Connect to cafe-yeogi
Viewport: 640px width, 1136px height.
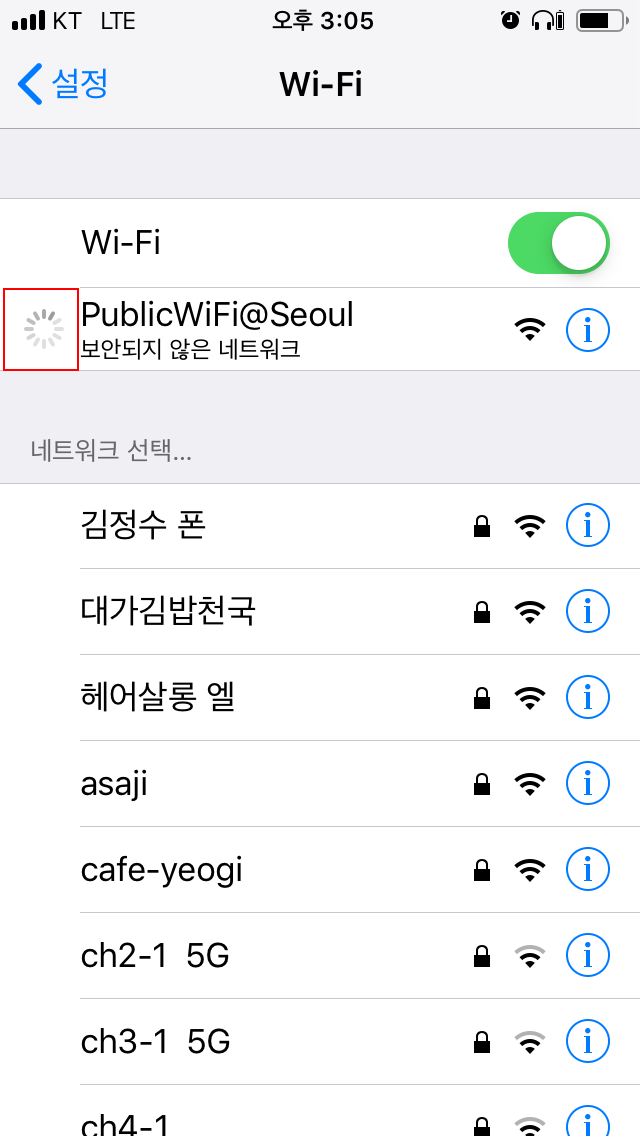320,870
